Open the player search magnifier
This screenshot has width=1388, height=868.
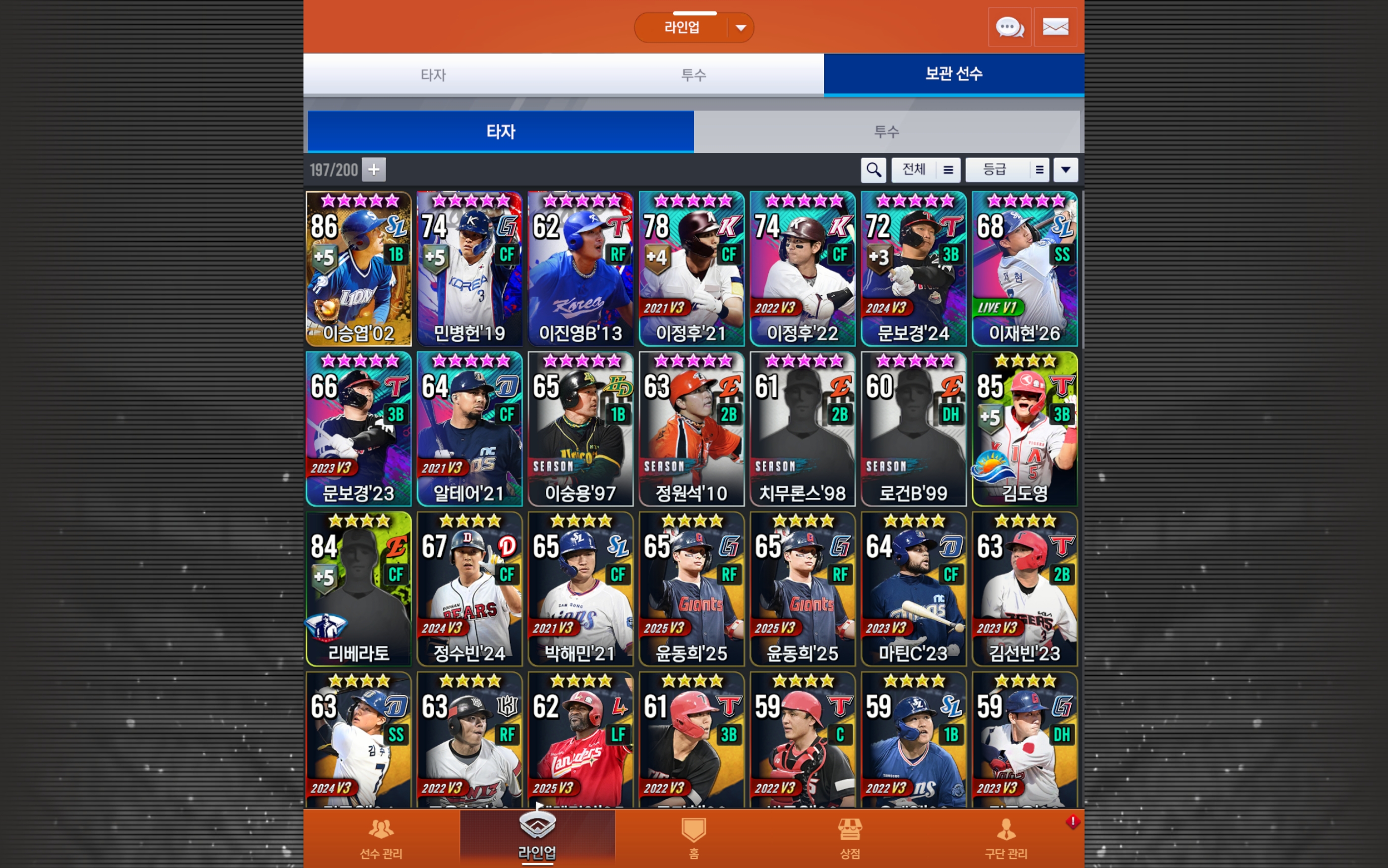pos(873,170)
